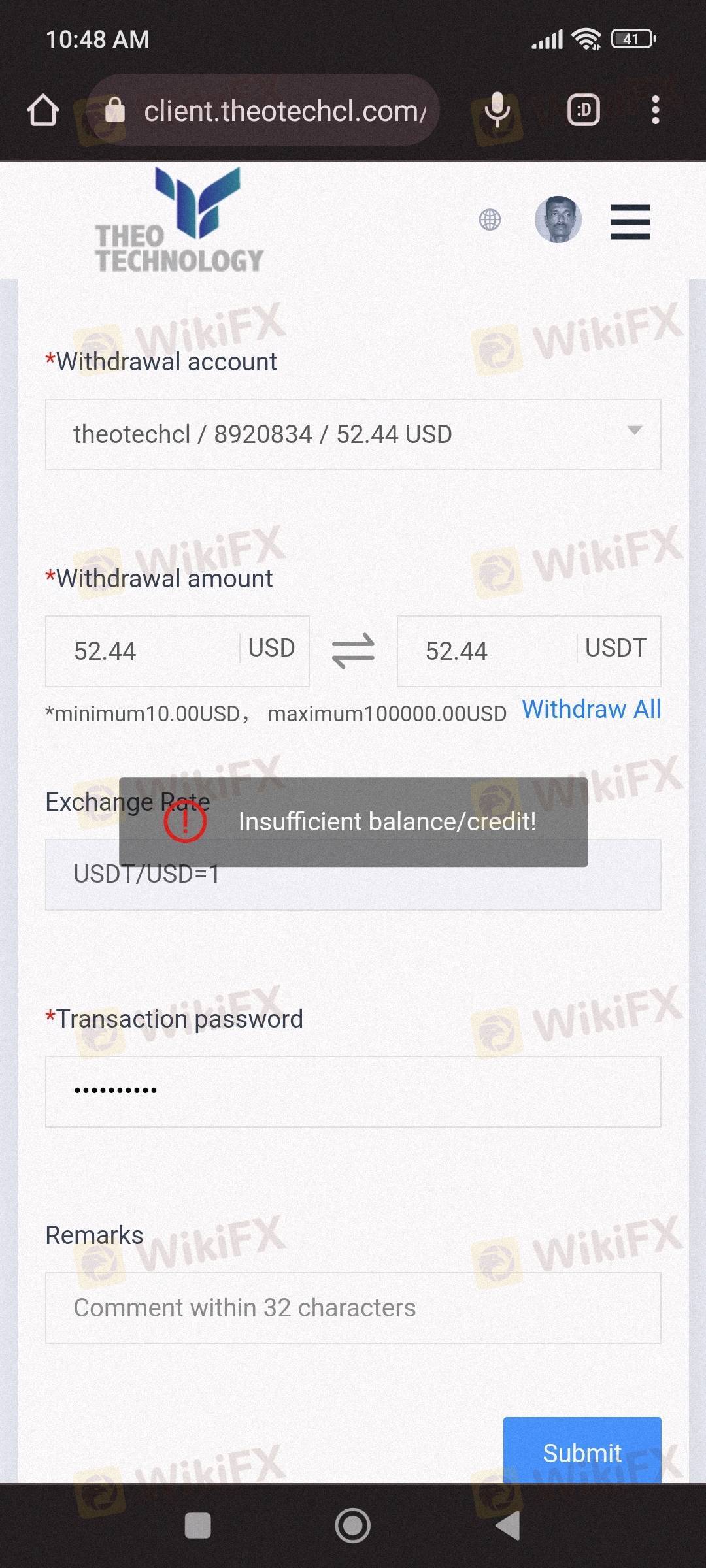Expand the Withdrawal account dropdown

[x=353, y=434]
